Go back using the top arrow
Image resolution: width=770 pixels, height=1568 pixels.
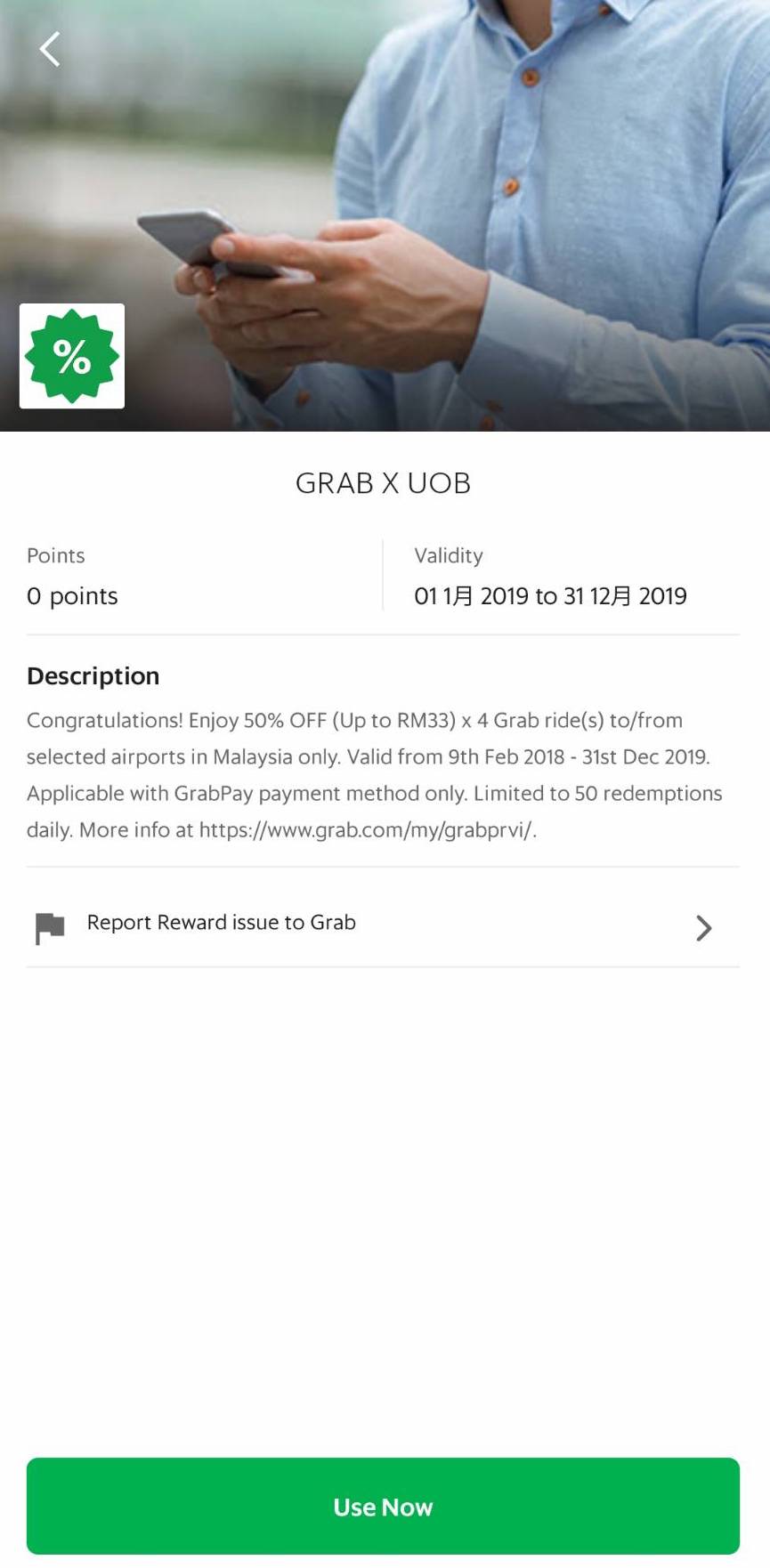(50, 49)
